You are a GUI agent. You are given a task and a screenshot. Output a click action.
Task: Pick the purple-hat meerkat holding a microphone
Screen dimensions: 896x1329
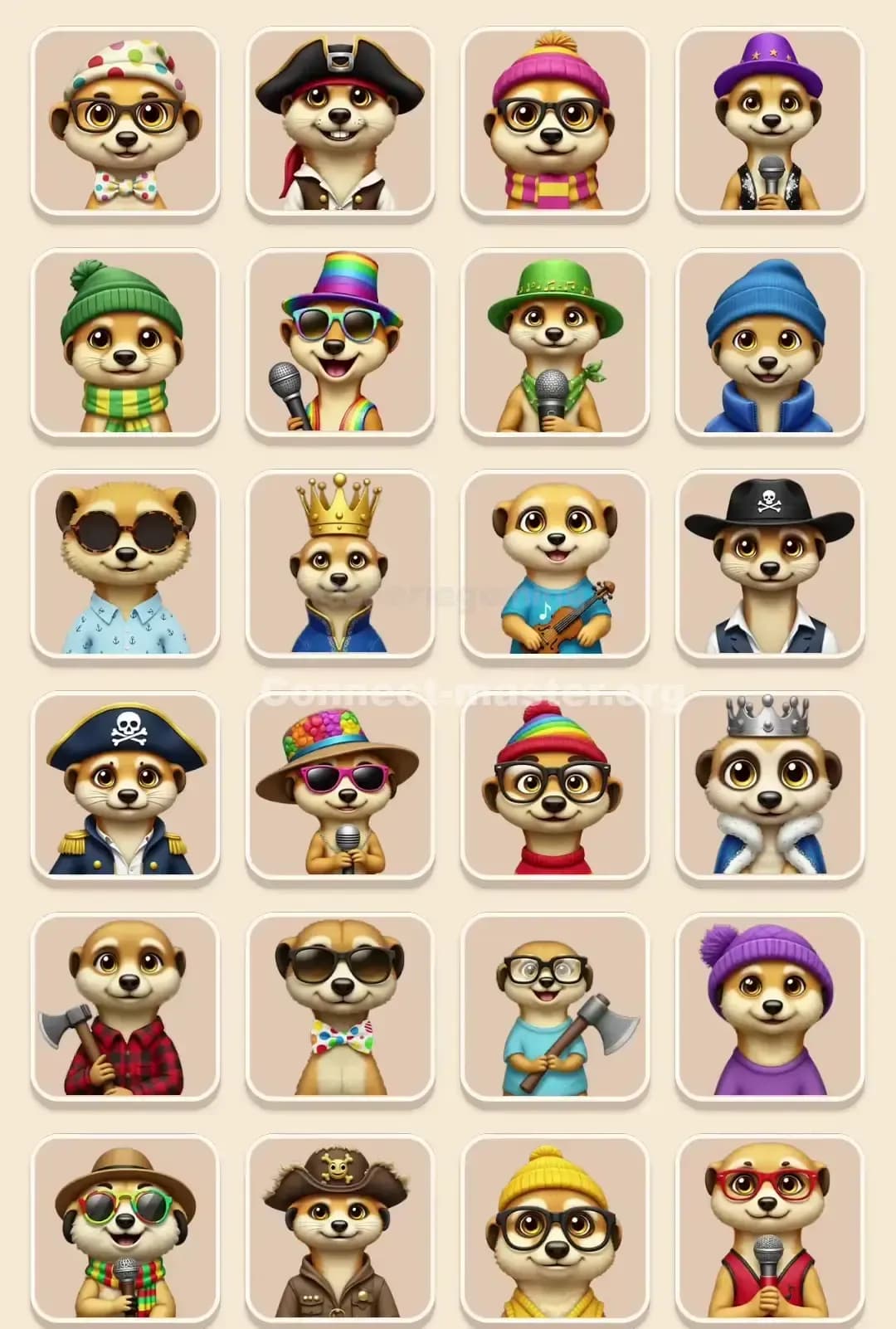pyautogui.click(x=769, y=122)
